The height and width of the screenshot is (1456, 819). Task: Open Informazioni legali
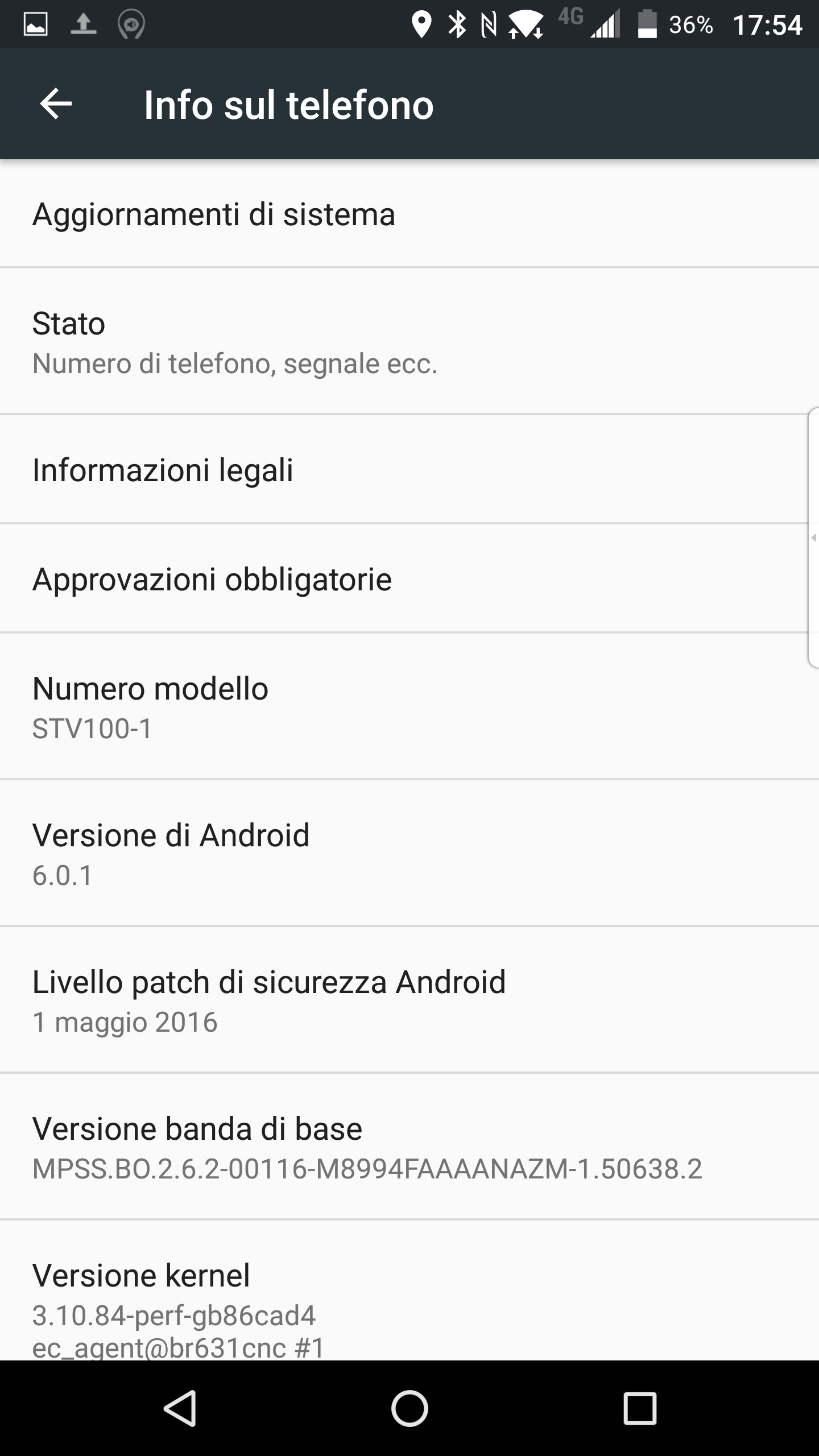[x=409, y=469]
